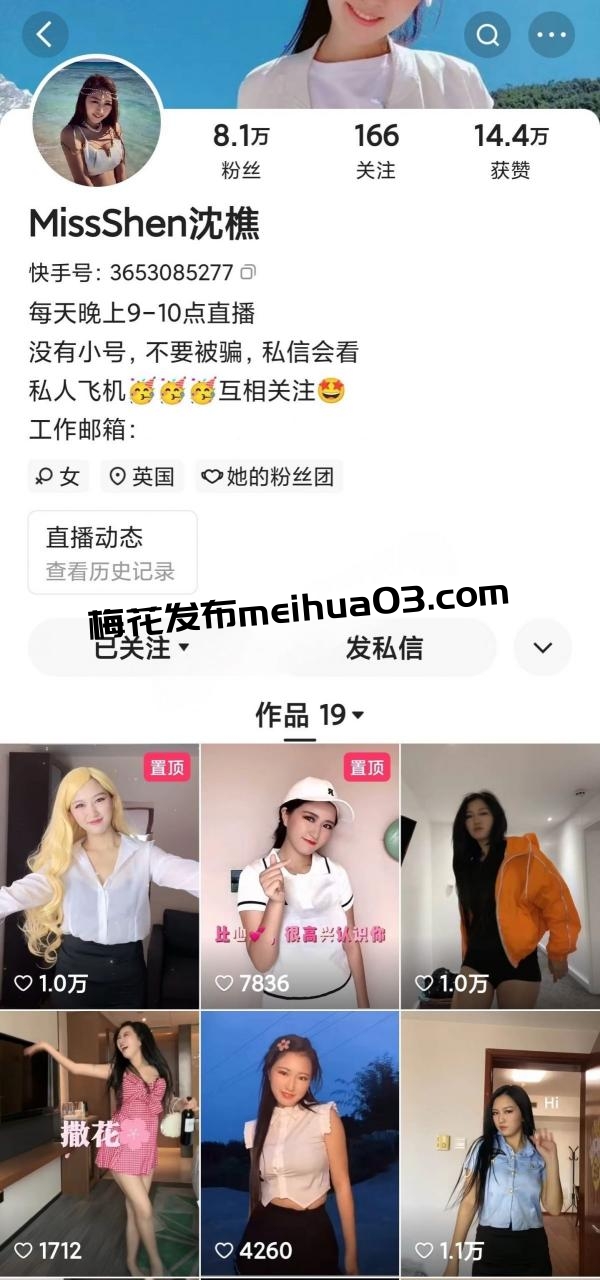Open the video with 1.1万 likes
Image resolution: width=600 pixels, height=1280 pixels.
(x=500, y=1144)
